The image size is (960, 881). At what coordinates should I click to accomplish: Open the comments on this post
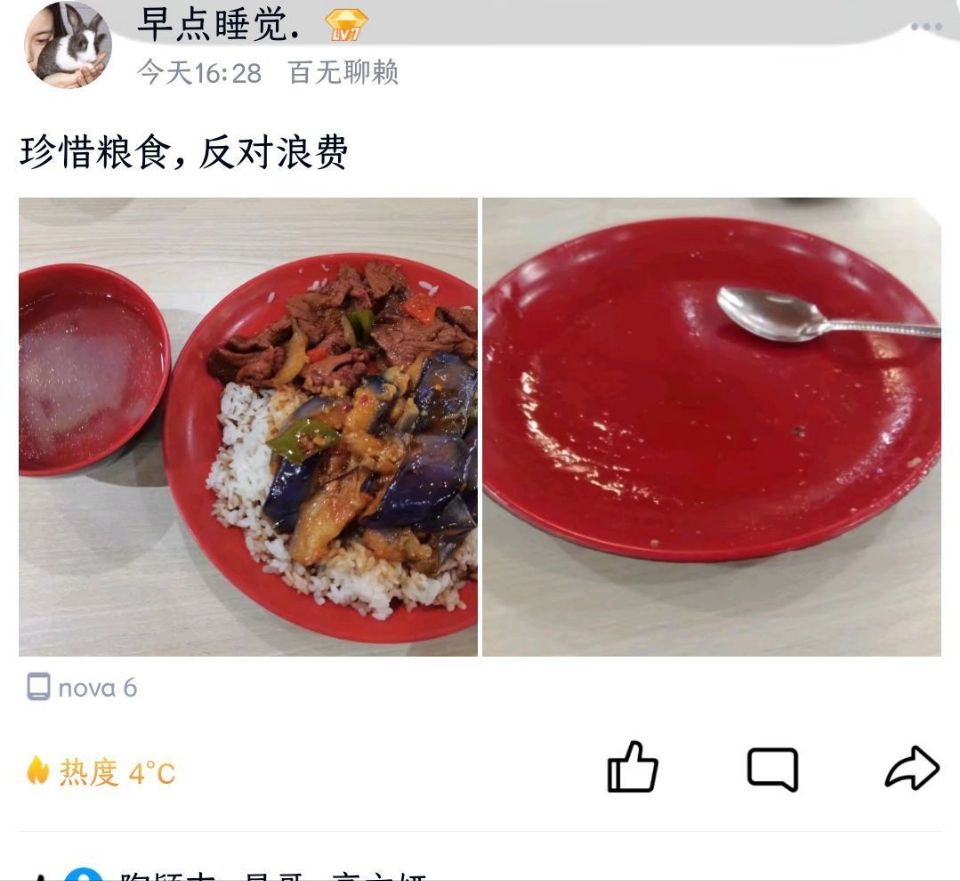tap(772, 769)
